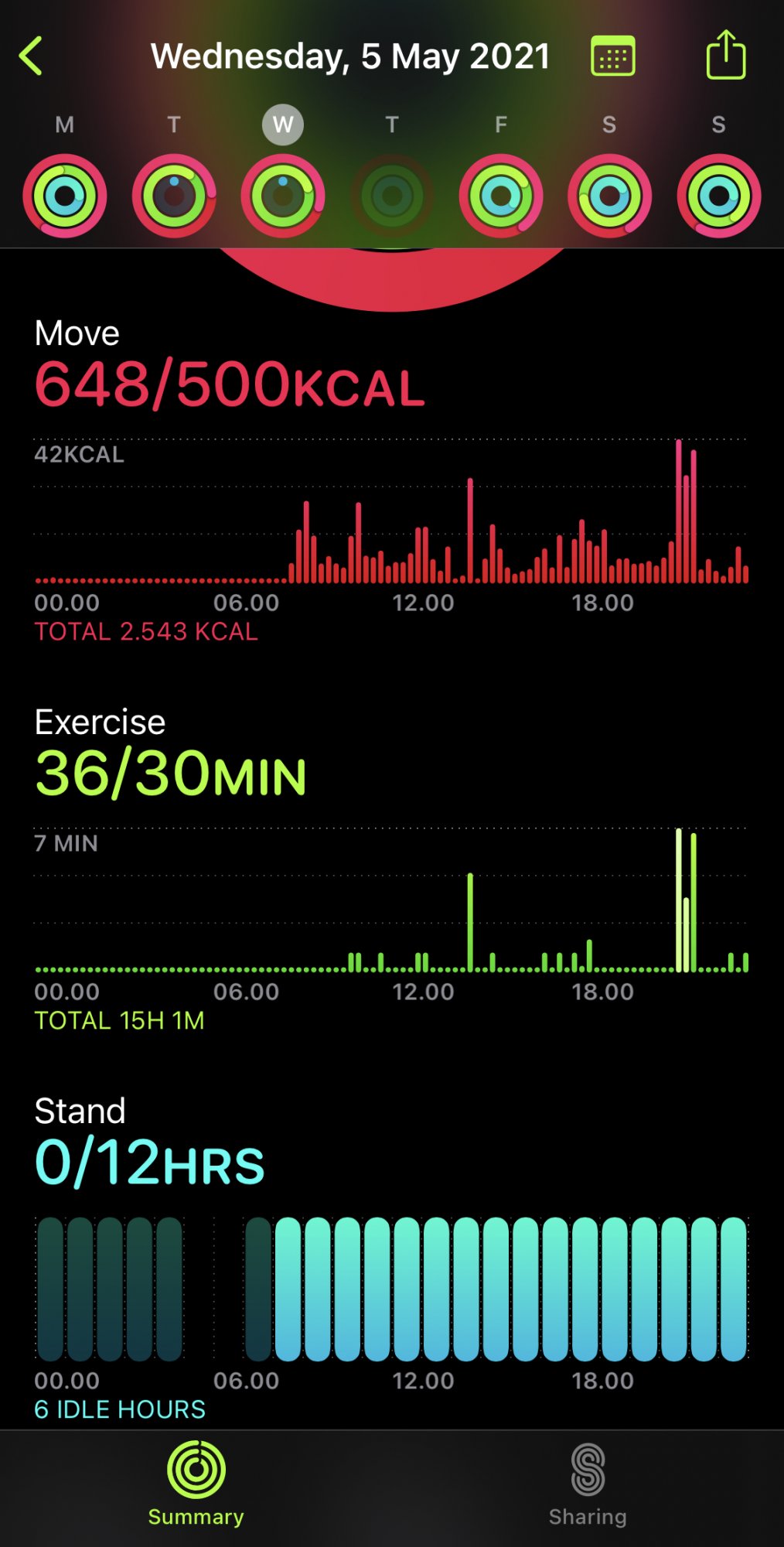The image size is (784, 1547).
Task: Select Tuesday's activity rings
Action: point(174,195)
